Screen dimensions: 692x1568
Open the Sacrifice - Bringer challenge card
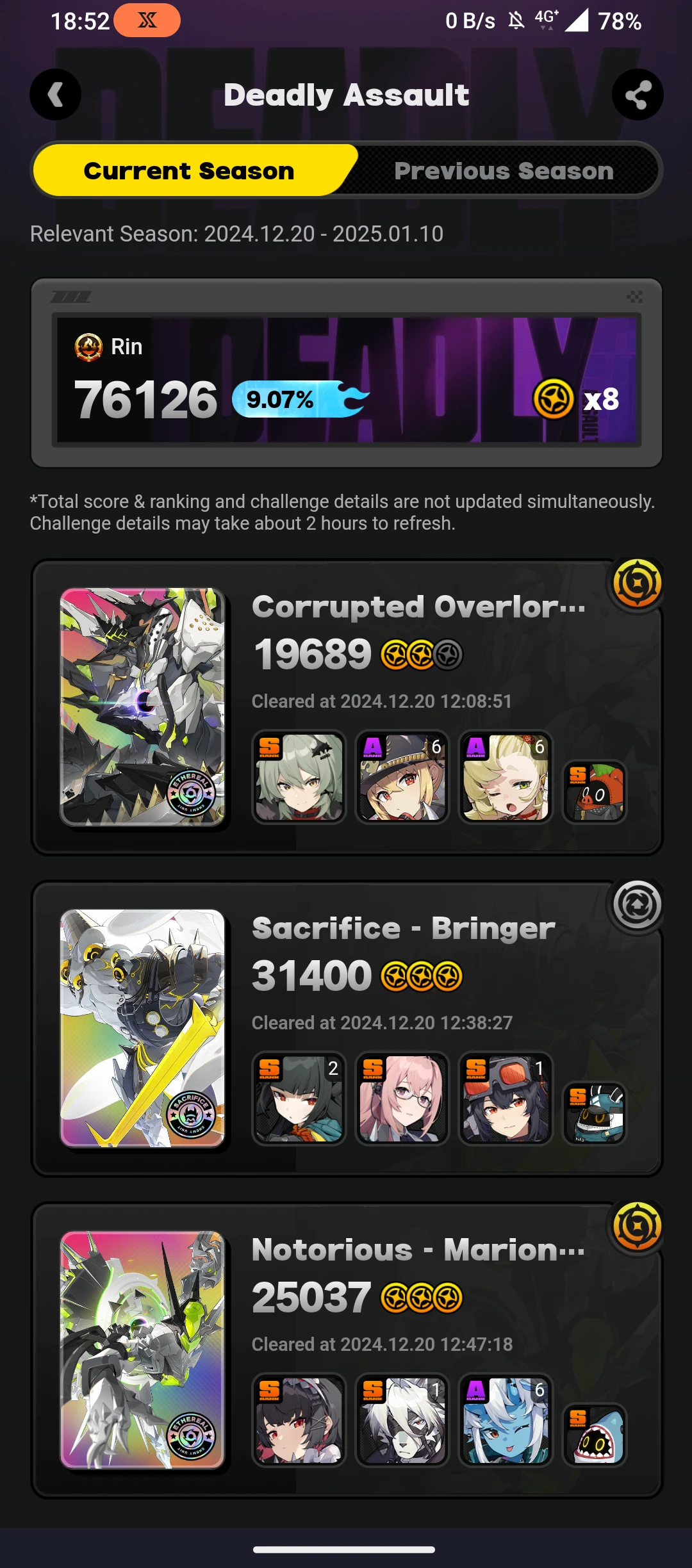[x=346, y=1029]
